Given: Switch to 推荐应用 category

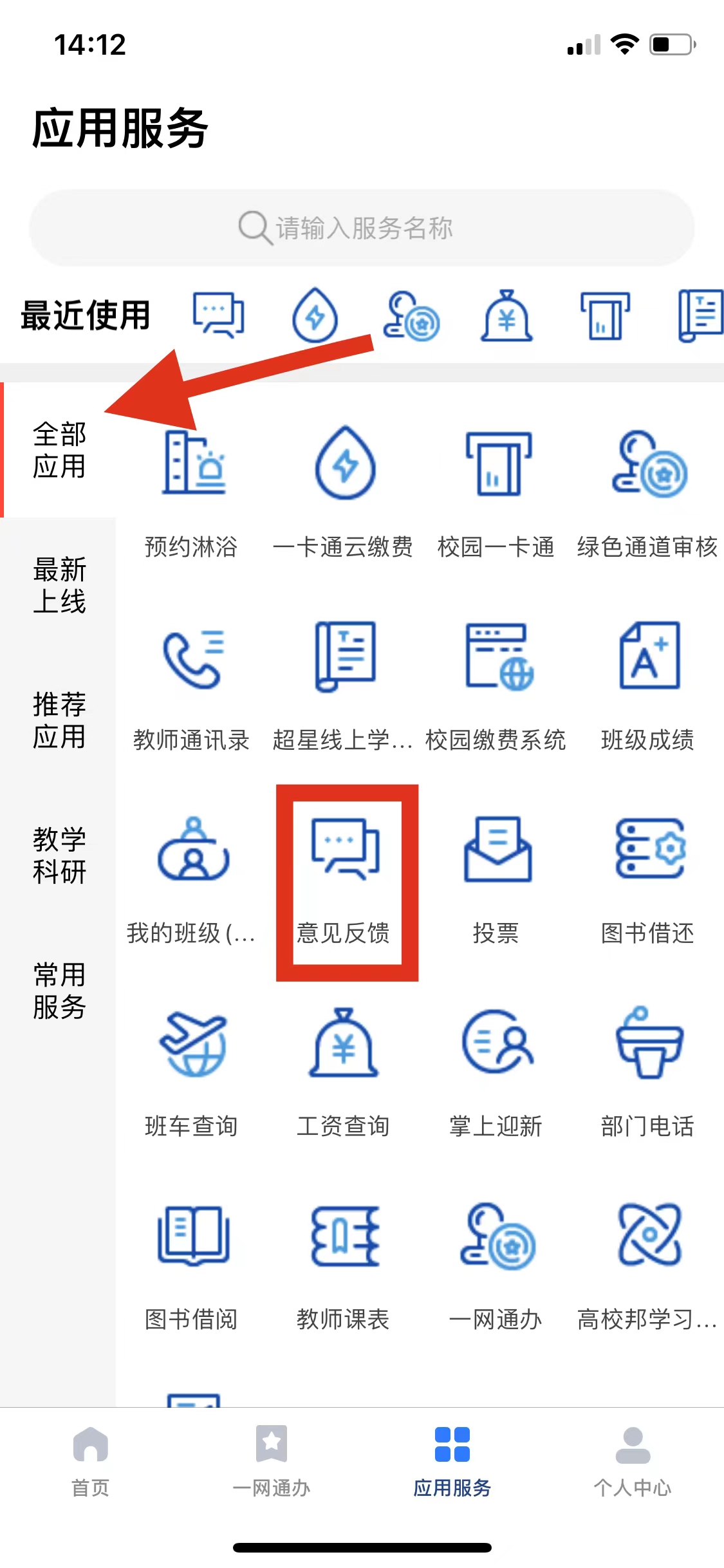Looking at the screenshot, I should 59,720.
